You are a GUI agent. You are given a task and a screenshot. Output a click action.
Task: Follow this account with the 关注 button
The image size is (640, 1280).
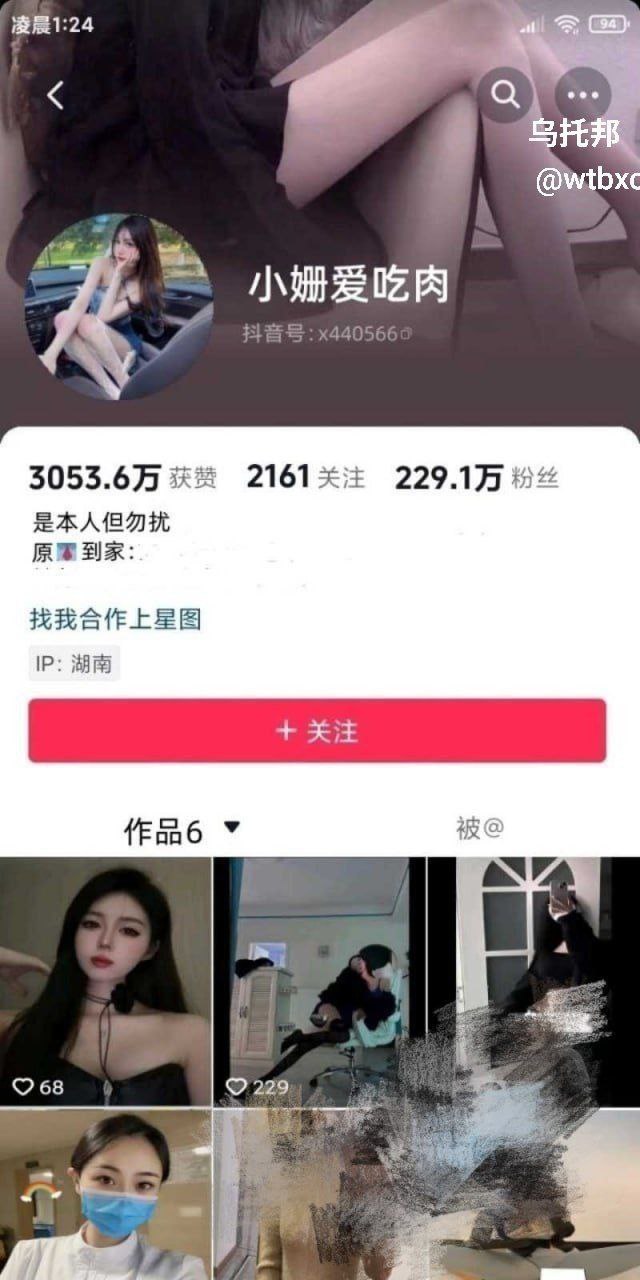(x=317, y=731)
